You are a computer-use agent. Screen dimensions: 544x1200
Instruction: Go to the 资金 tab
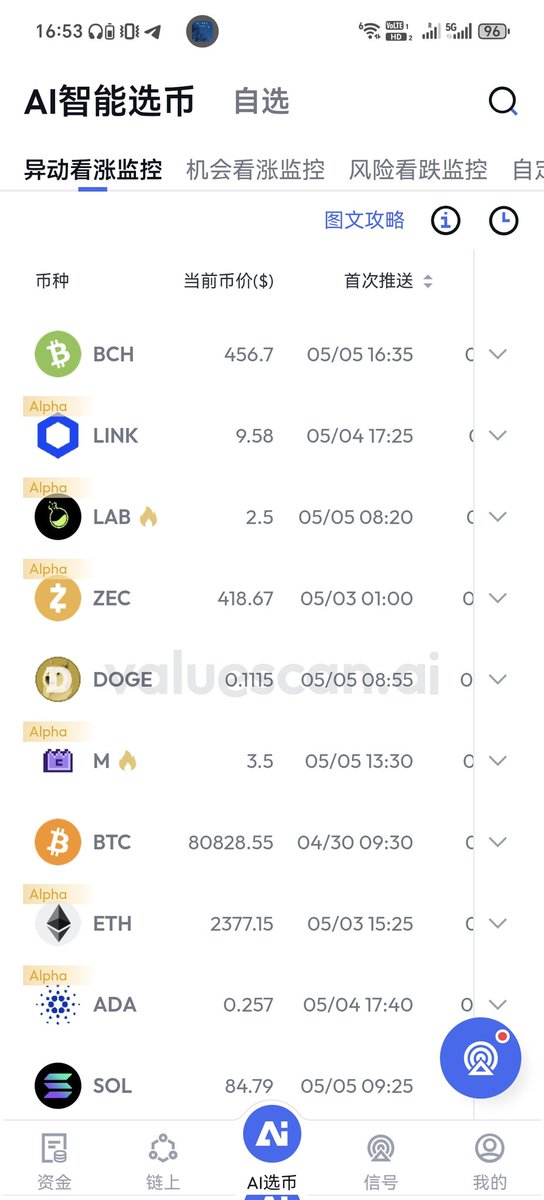pyautogui.click(x=54, y=1161)
